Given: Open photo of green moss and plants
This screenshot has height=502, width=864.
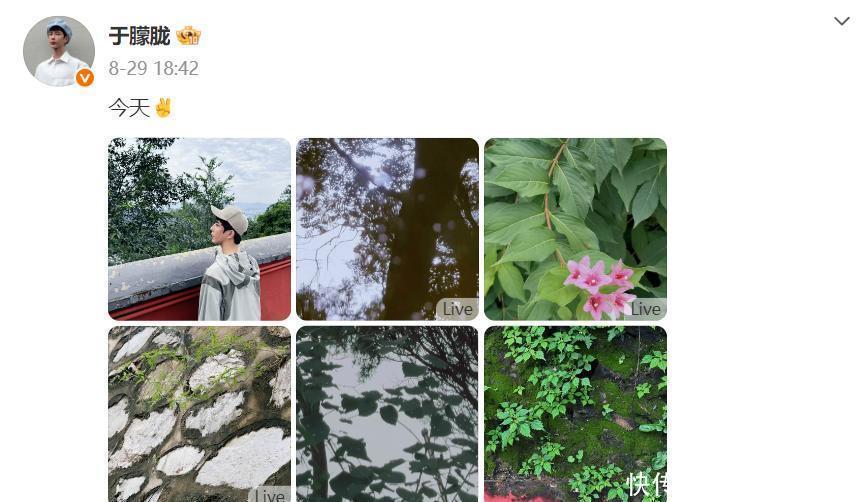Looking at the screenshot, I should coord(575,414).
